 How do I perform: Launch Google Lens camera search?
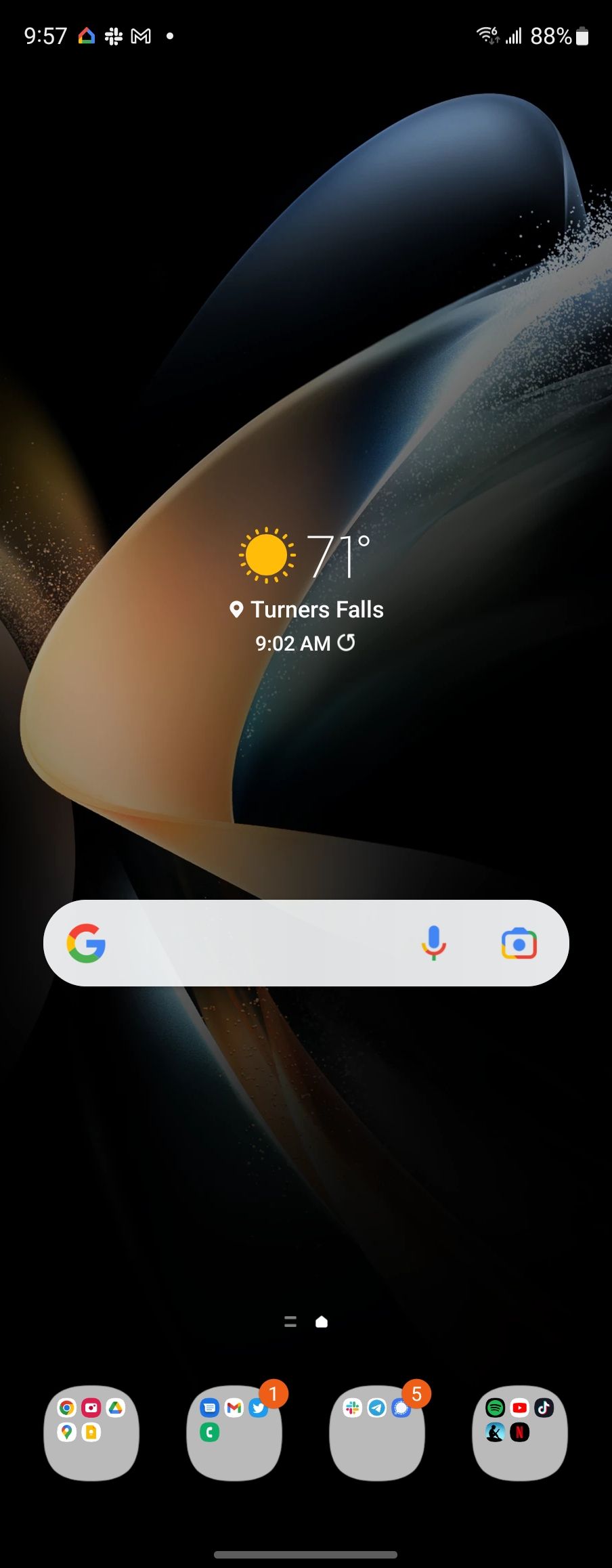point(519,944)
